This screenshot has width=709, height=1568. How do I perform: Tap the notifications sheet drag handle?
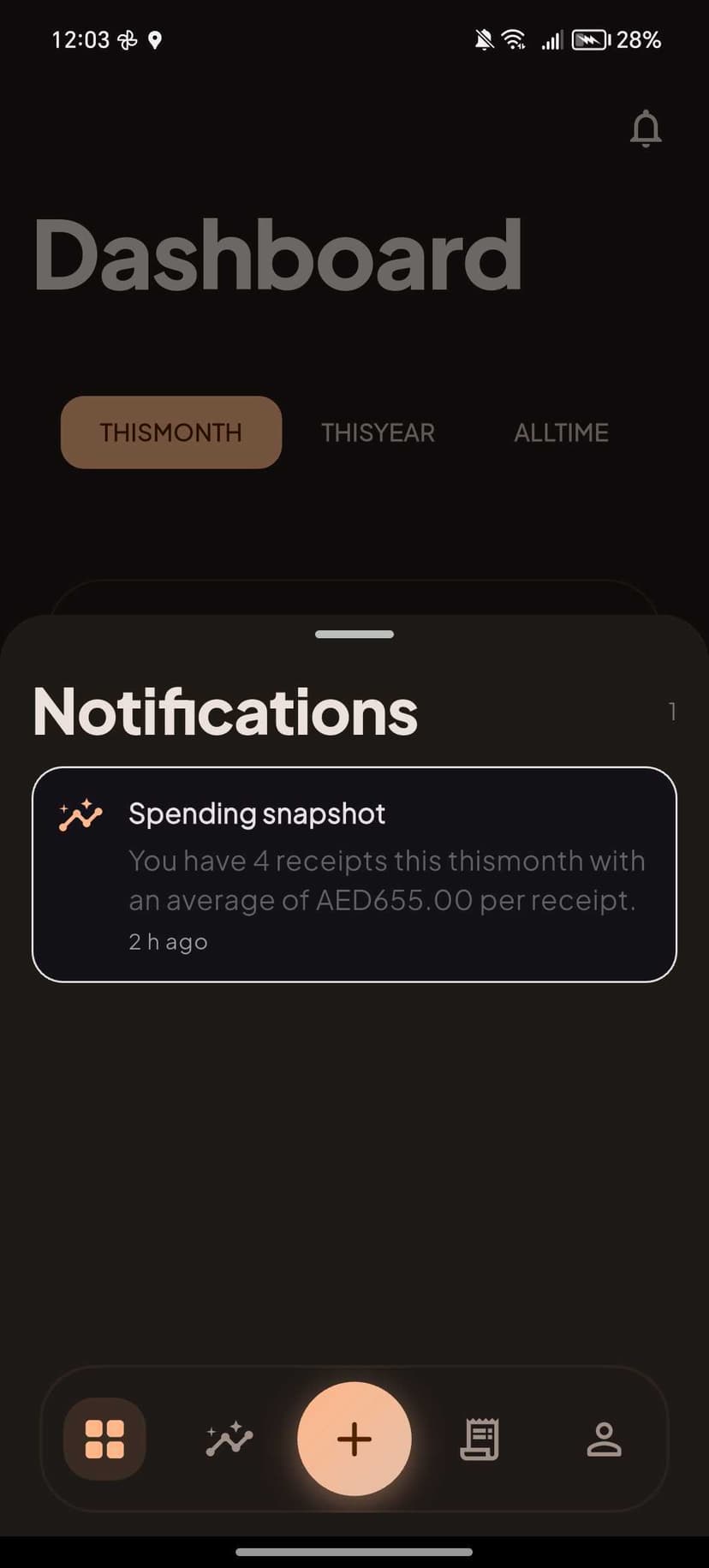click(x=354, y=635)
